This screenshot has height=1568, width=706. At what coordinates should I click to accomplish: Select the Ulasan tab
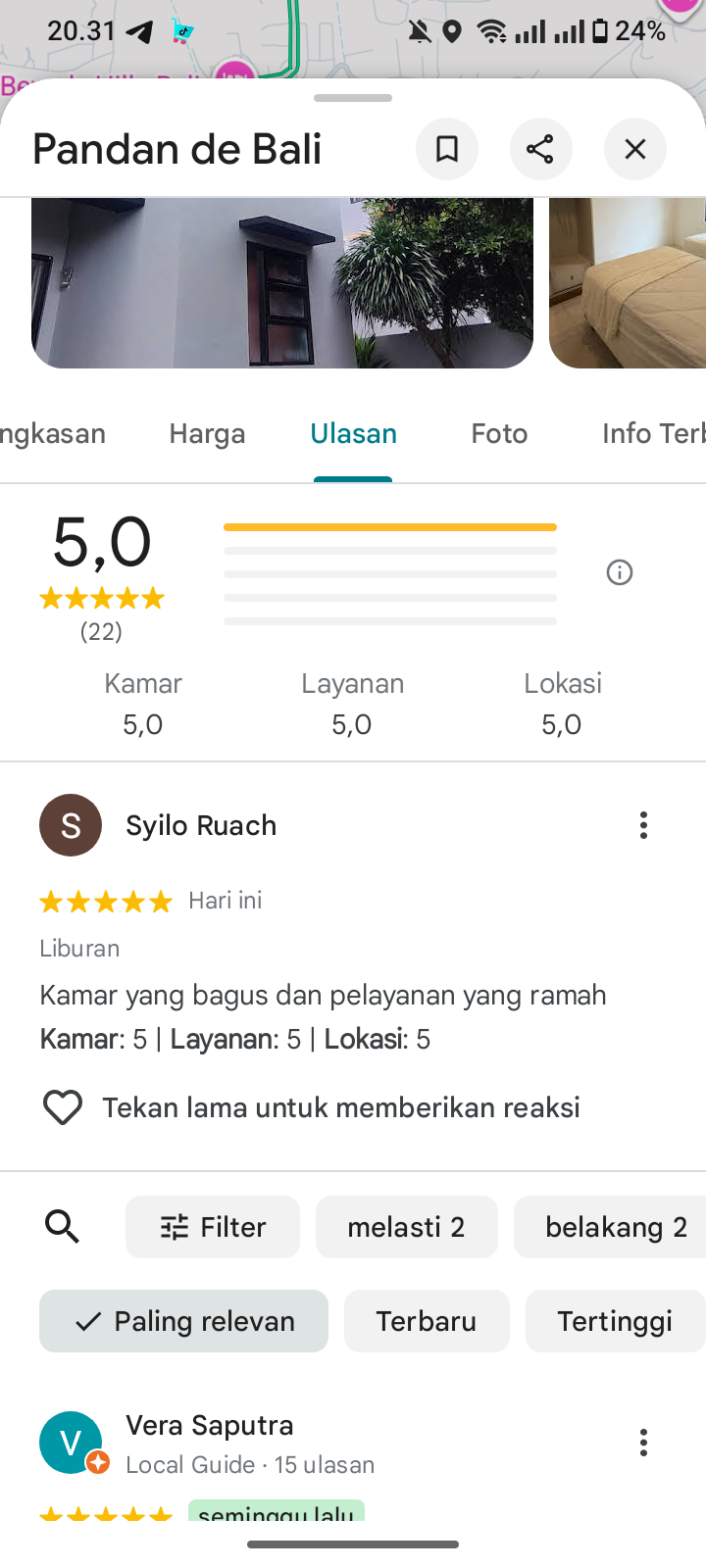pyautogui.click(x=353, y=433)
